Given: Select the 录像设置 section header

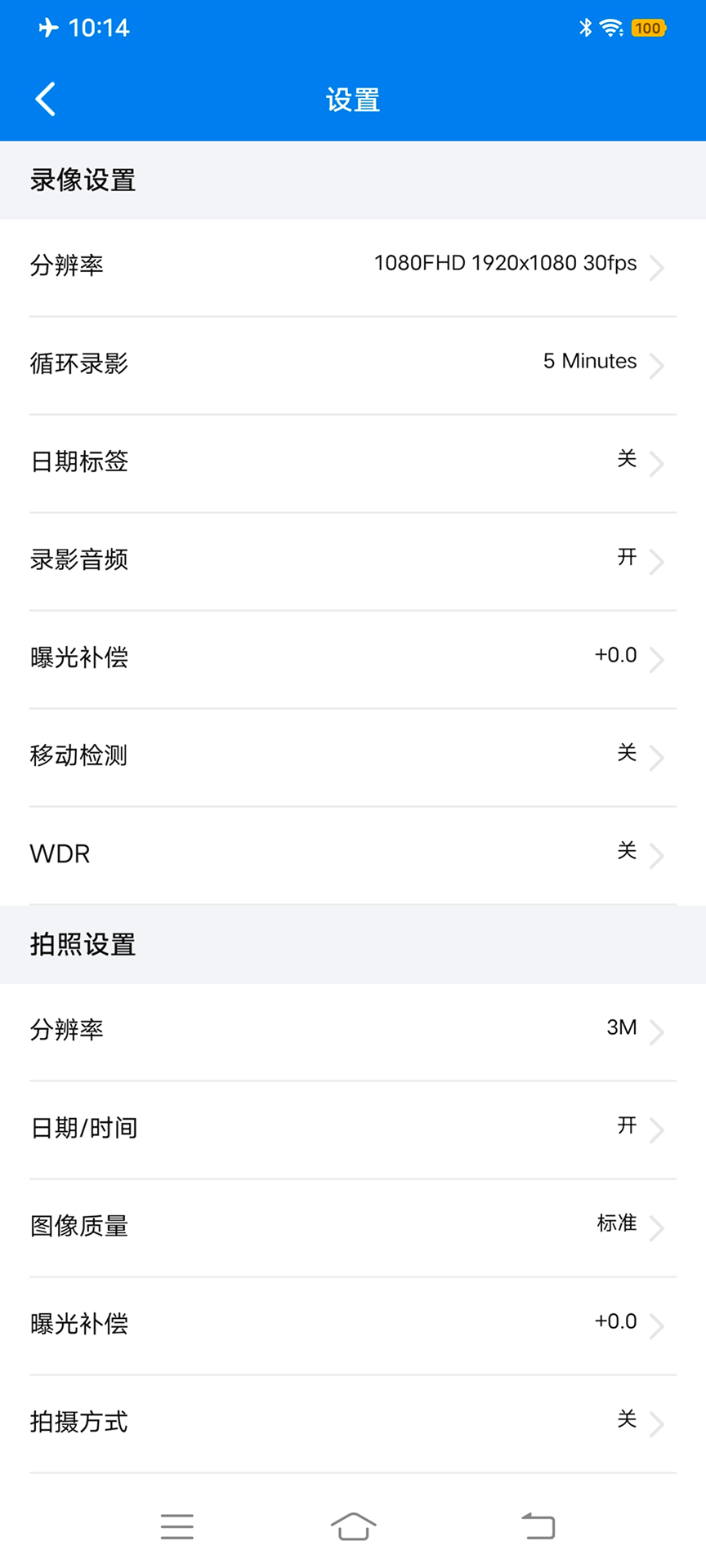Looking at the screenshot, I should [x=83, y=180].
